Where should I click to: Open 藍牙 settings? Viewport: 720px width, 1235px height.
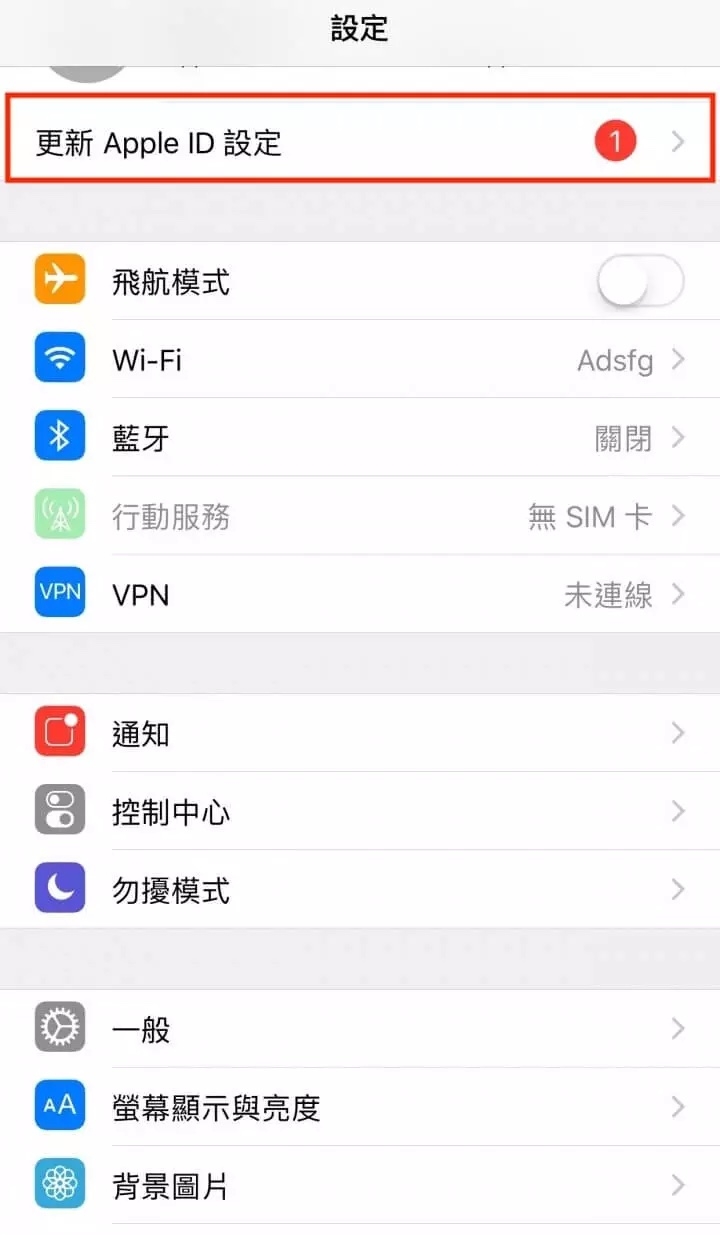(x=360, y=438)
